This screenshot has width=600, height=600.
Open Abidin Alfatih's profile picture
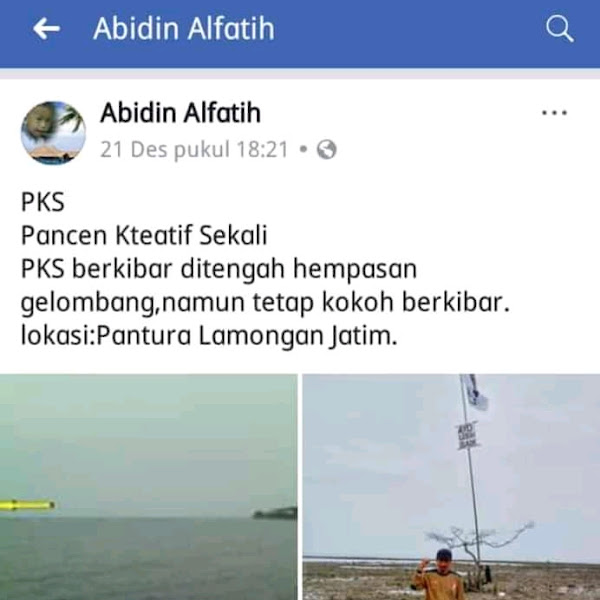click(53, 132)
